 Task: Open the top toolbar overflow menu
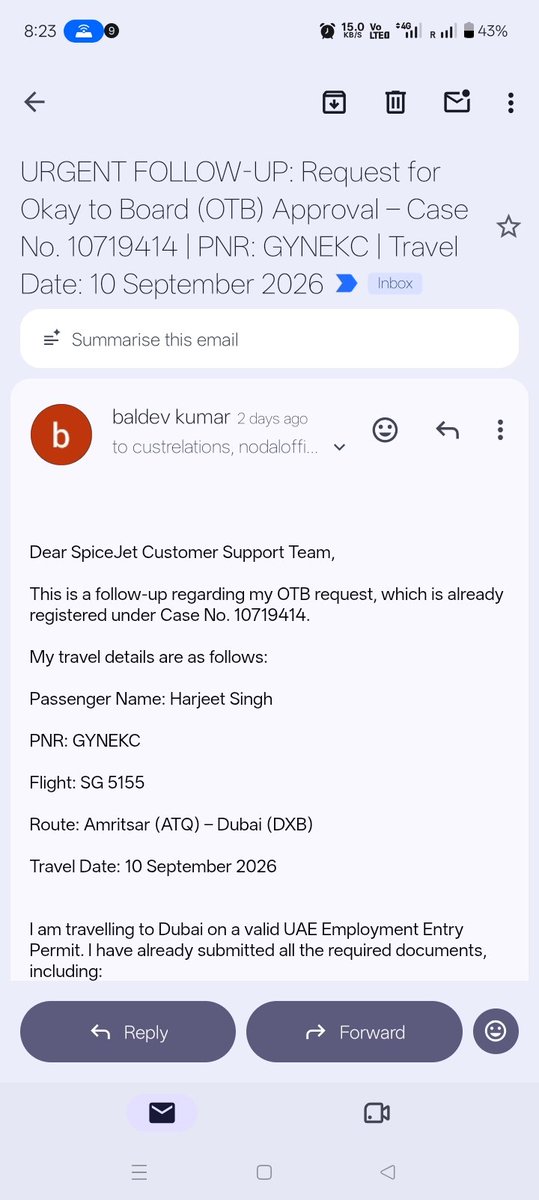coord(510,102)
